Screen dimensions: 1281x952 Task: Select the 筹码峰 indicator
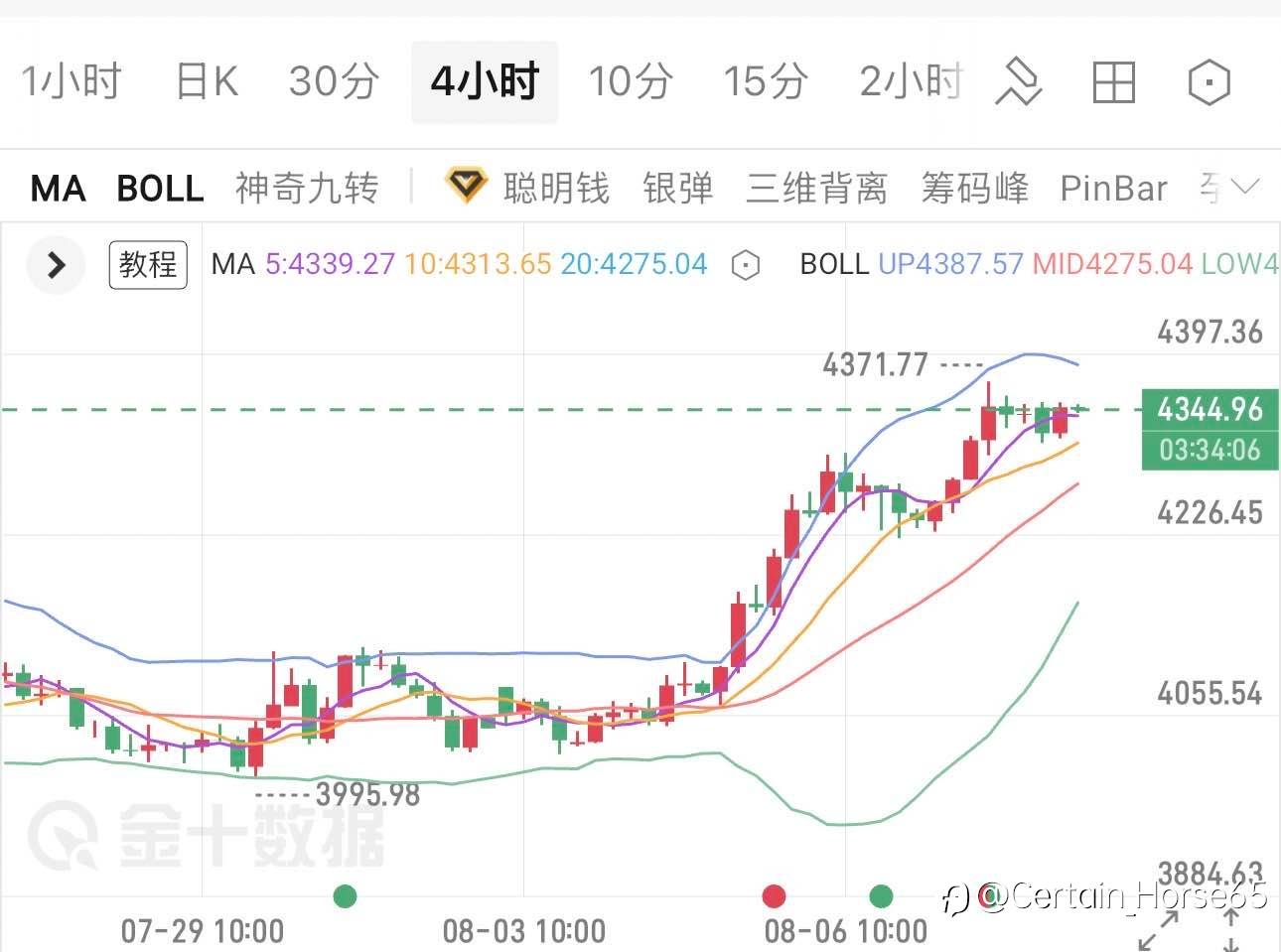pos(974,188)
